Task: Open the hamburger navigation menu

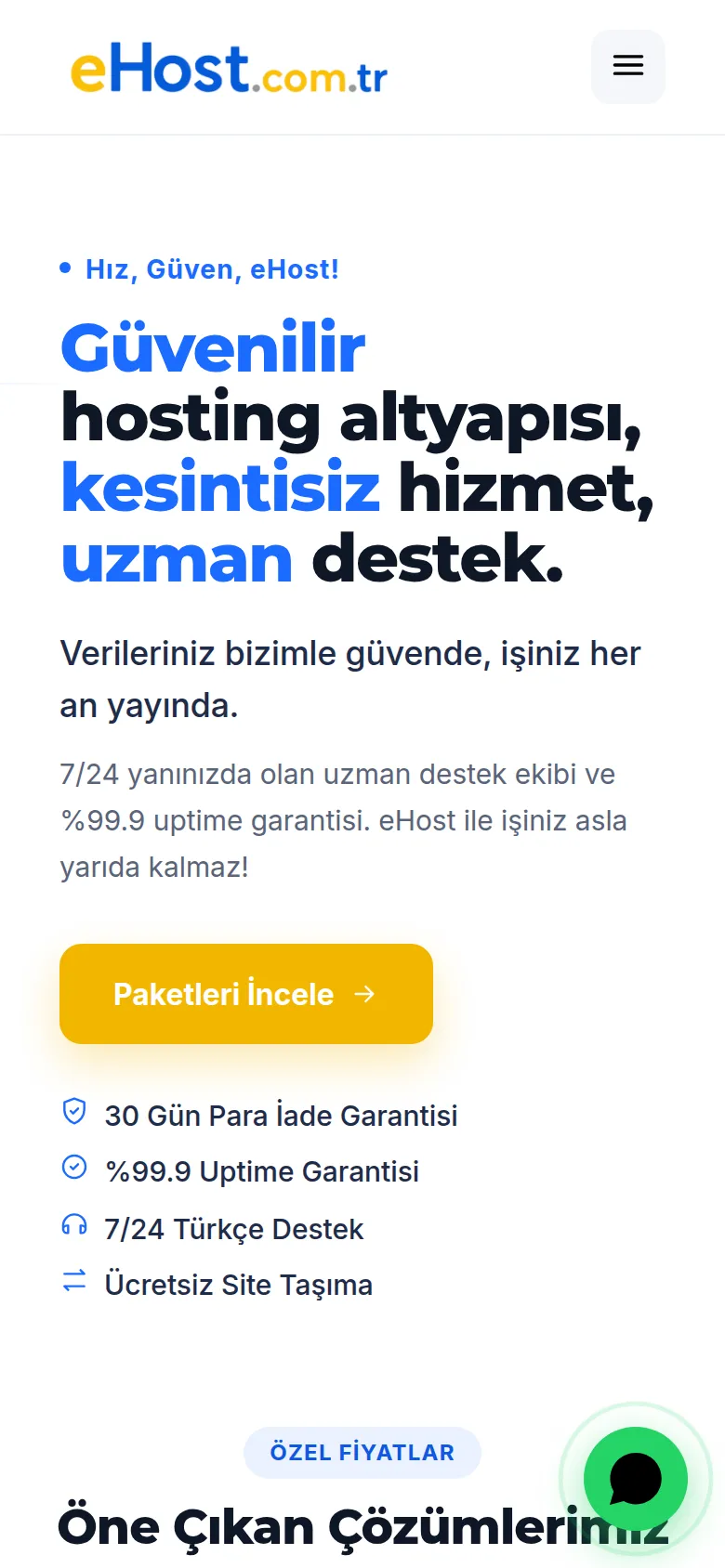Action: (628, 66)
